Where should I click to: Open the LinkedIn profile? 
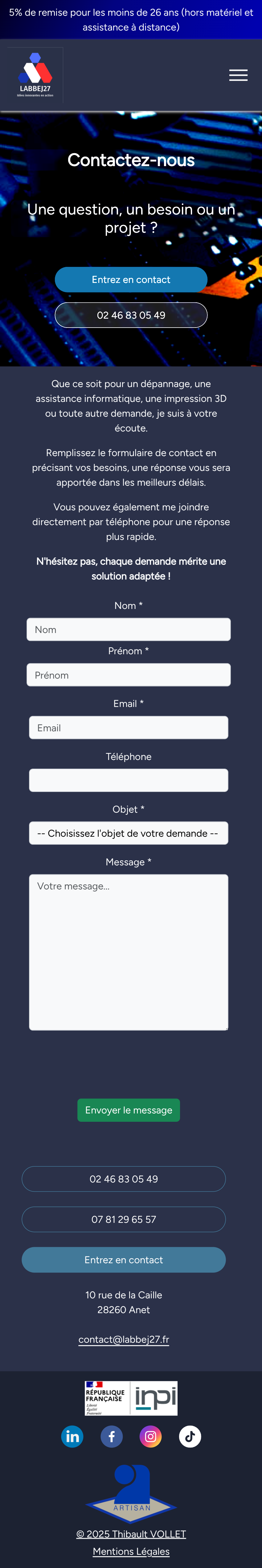click(72, 1436)
